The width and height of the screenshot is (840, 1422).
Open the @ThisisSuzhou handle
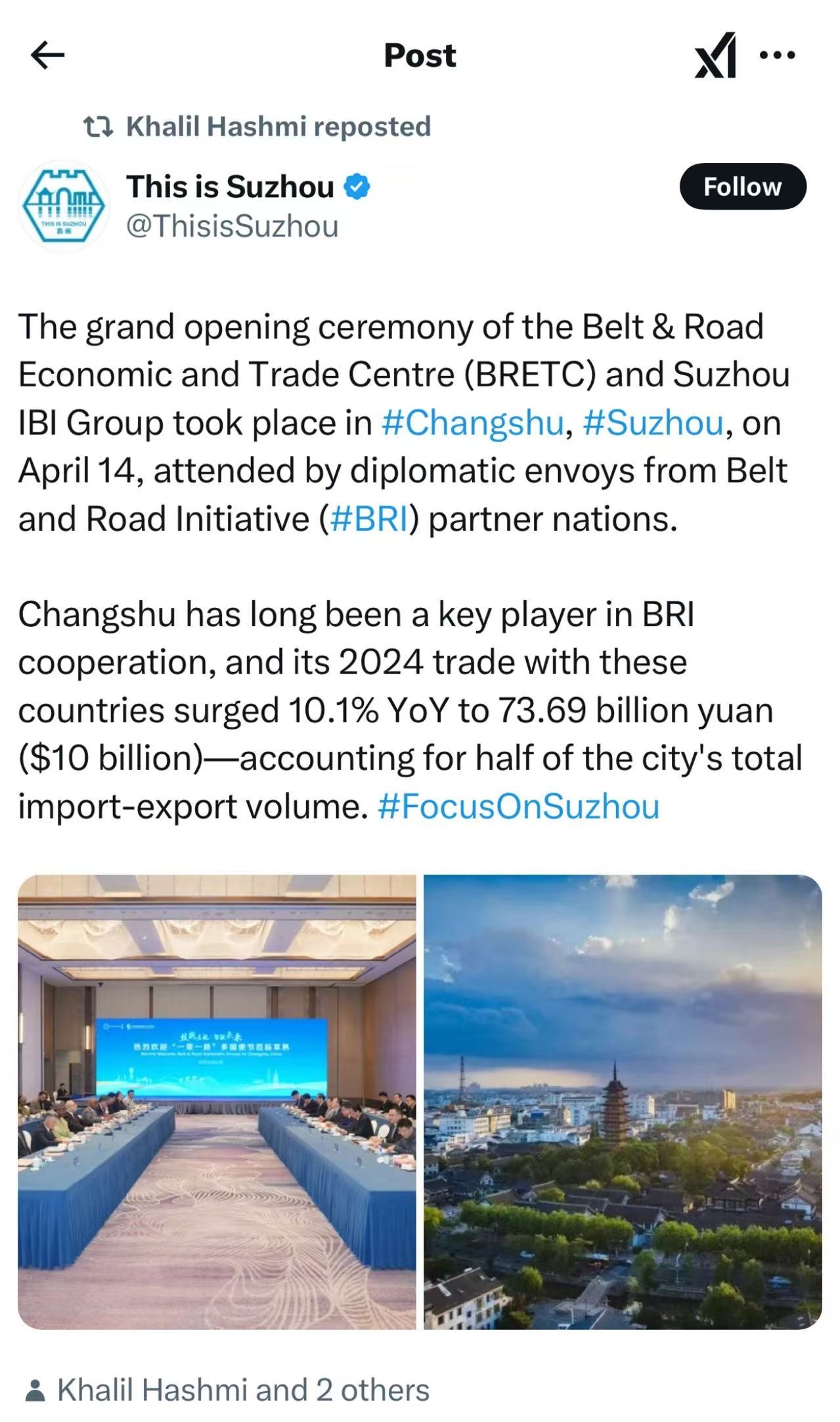point(232,226)
